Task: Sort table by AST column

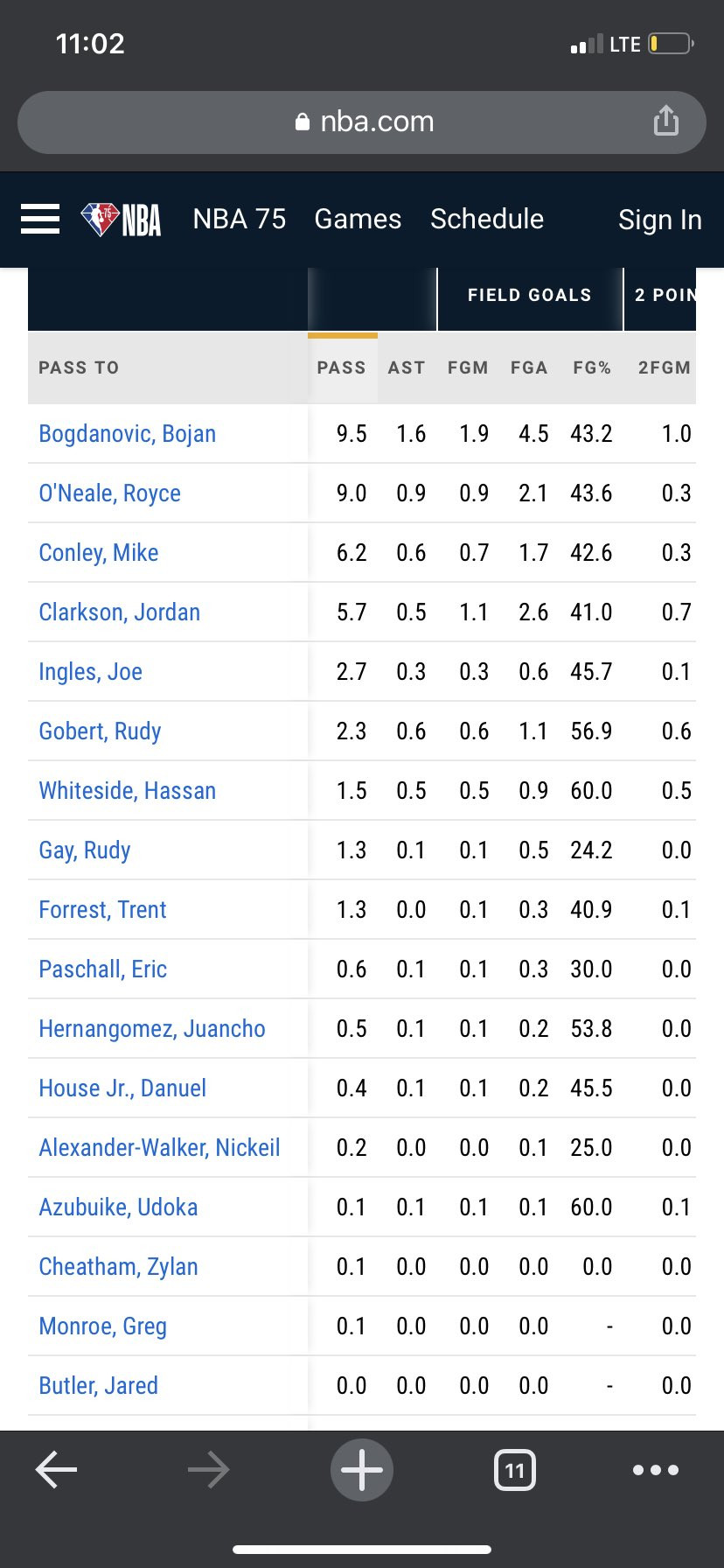Action: click(407, 367)
